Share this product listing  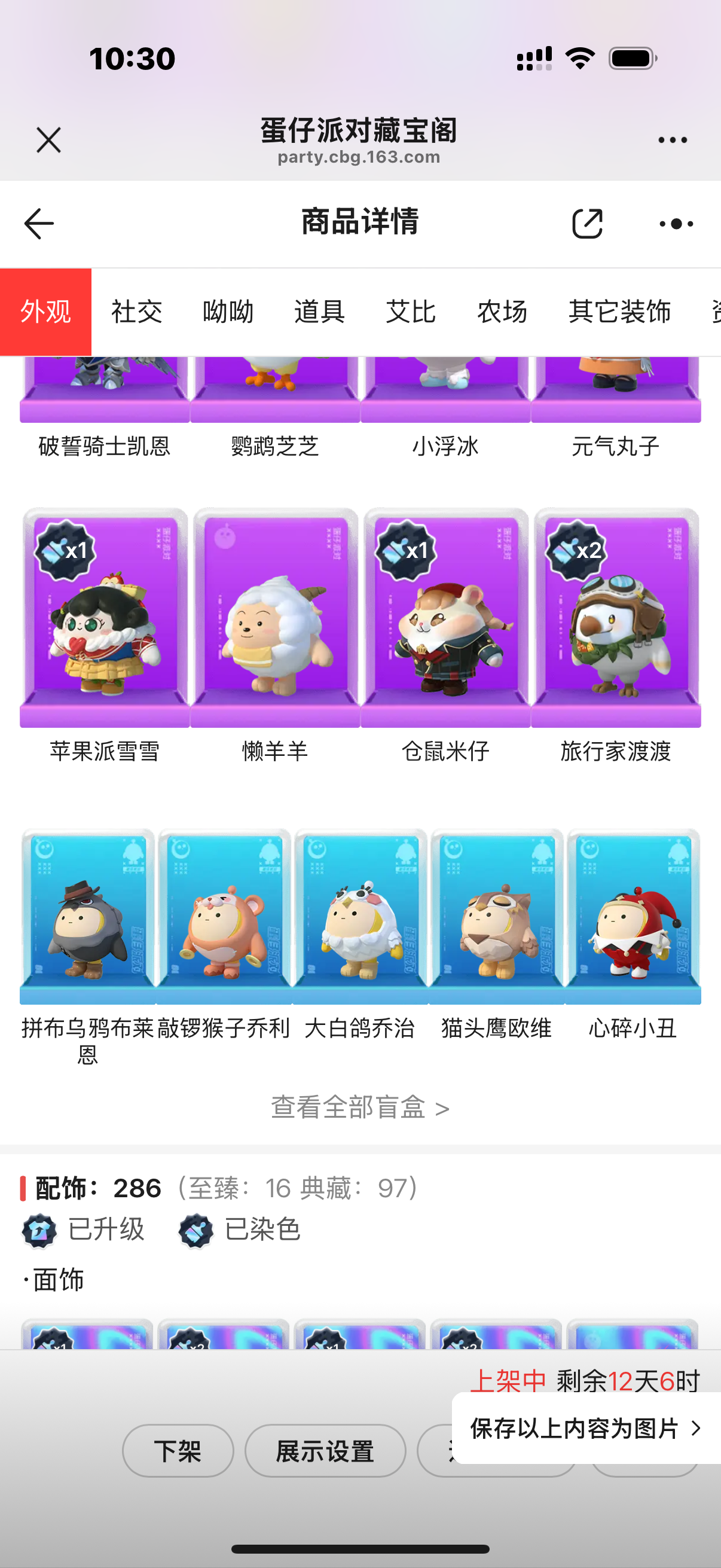[587, 224]
